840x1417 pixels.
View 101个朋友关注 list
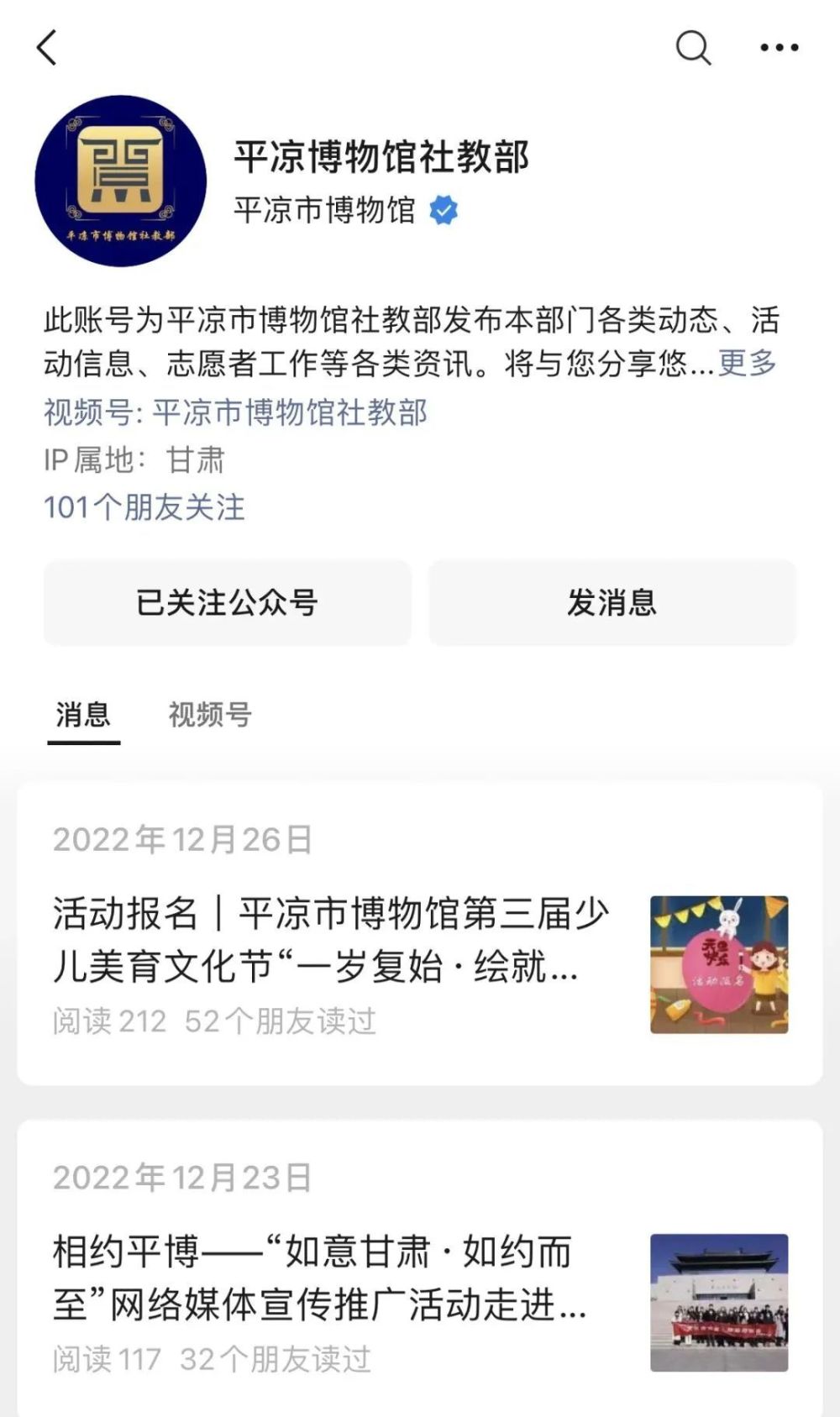[x=144, y=507]
